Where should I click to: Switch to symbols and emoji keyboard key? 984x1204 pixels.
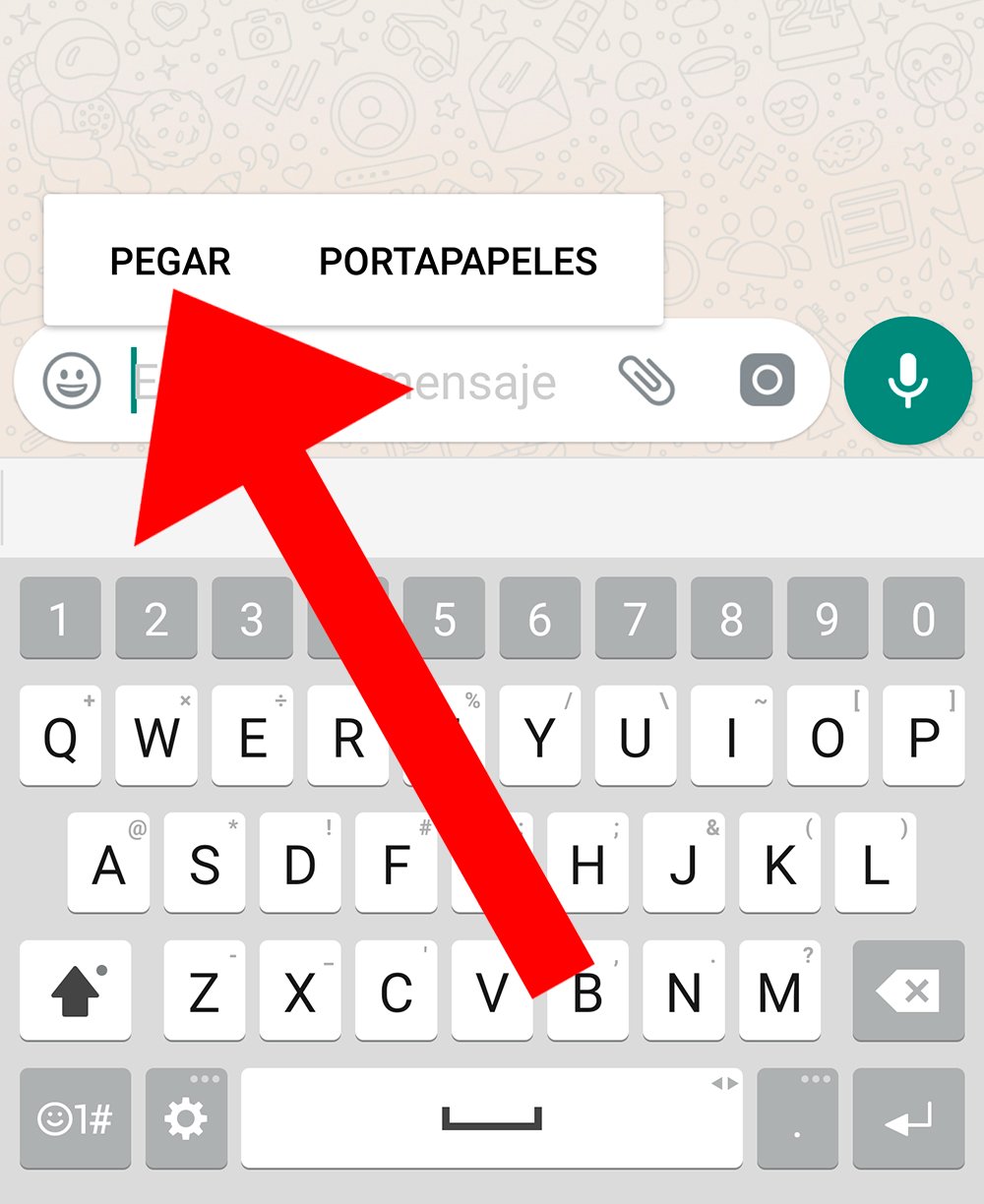pyautogui.click(x=76, y=1118)
